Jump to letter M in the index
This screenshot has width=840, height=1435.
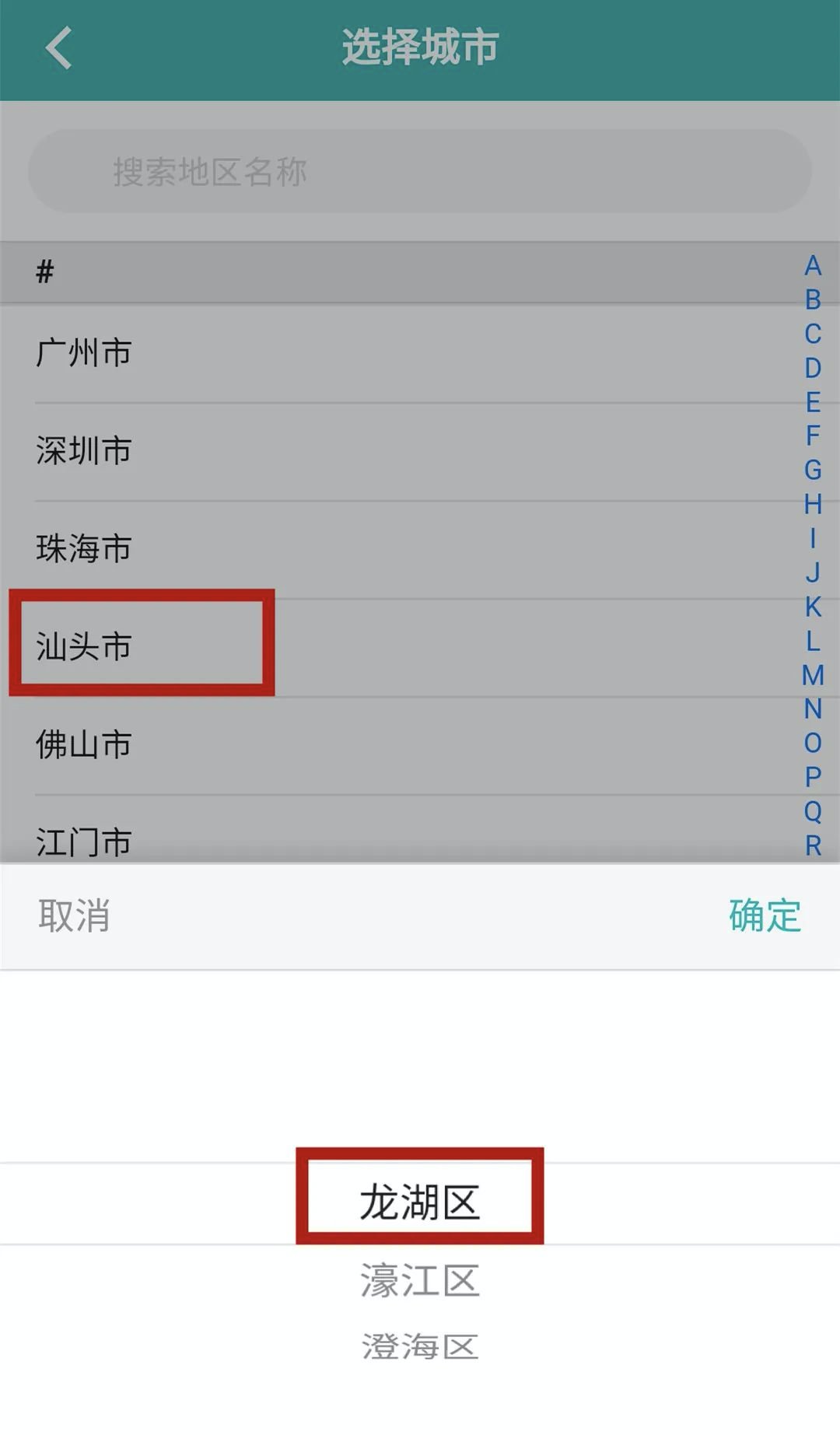(813, 674)
